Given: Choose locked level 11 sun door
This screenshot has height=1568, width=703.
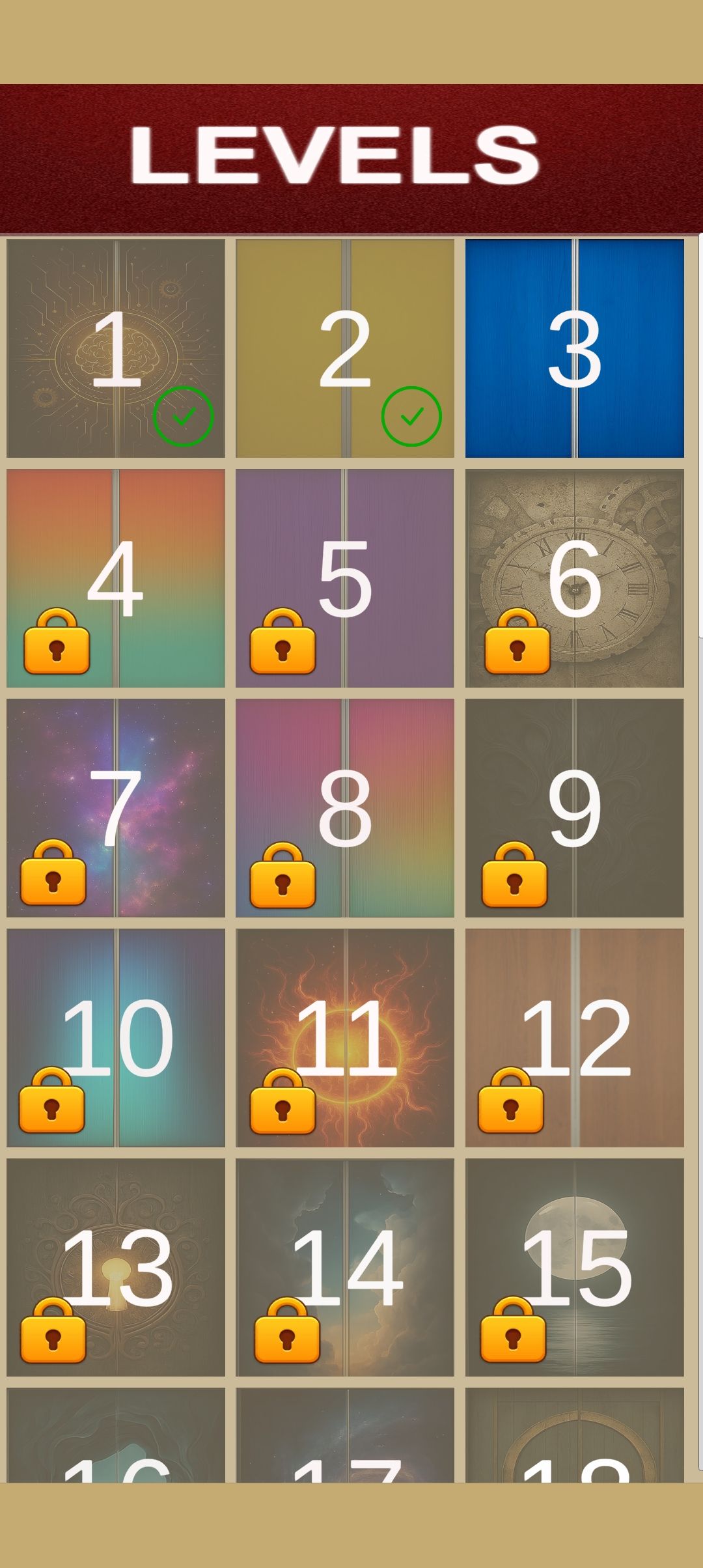Looking at the screenshot, I should (345, 1038).
